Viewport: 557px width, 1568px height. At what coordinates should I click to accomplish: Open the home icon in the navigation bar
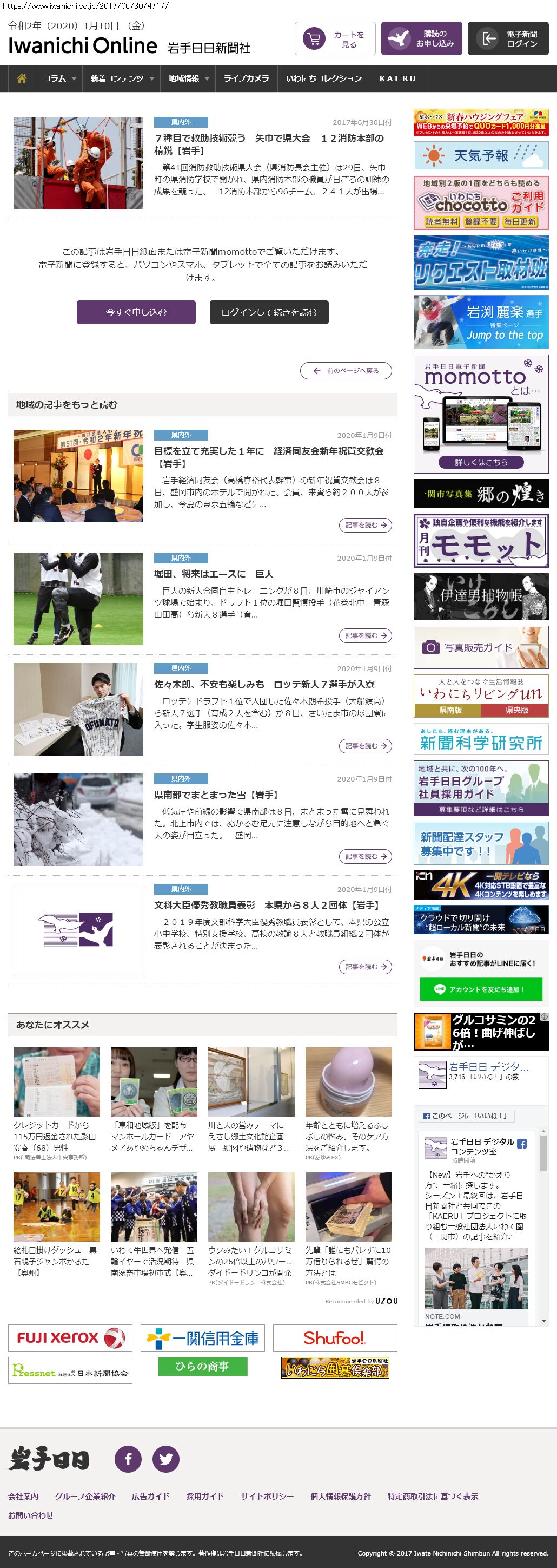22,78
